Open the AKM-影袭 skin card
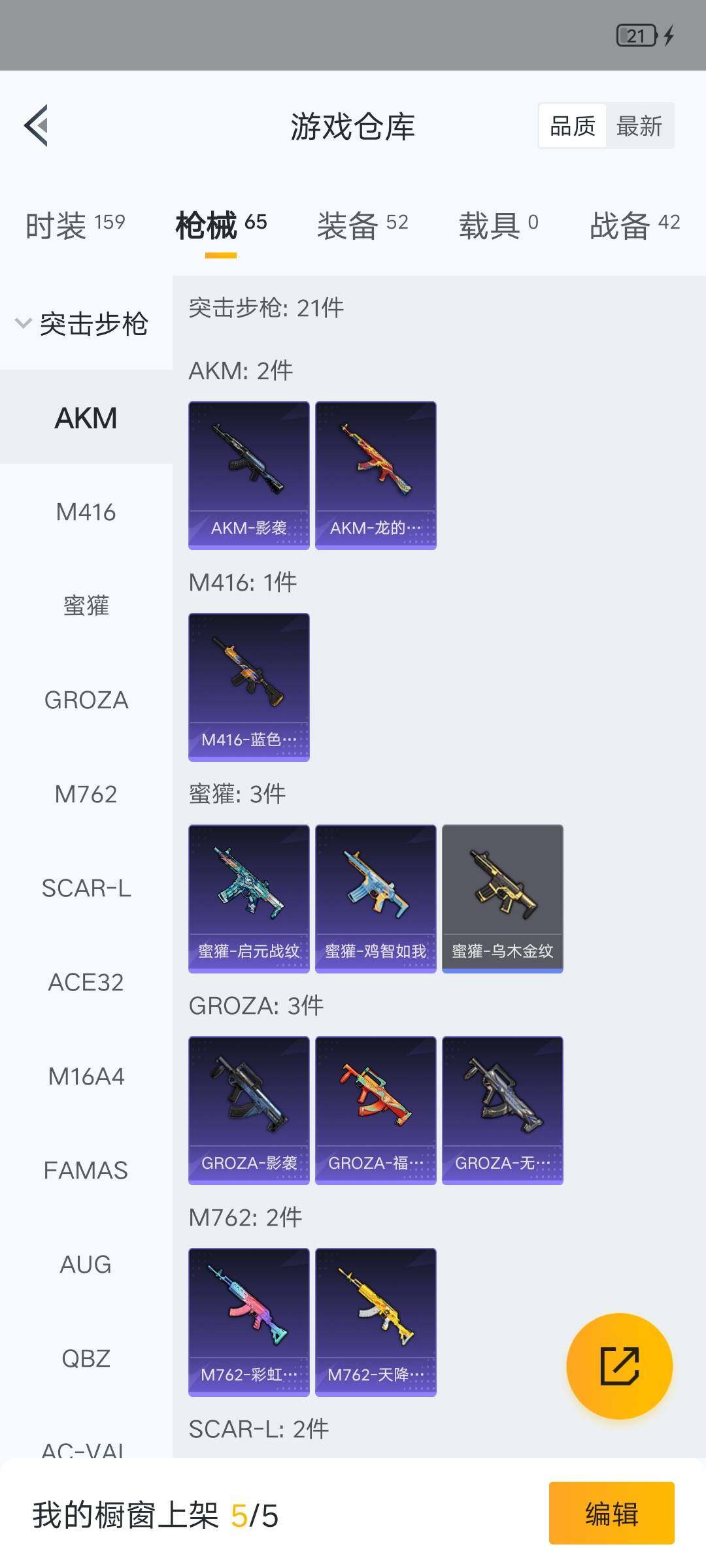 click(248, 474)
